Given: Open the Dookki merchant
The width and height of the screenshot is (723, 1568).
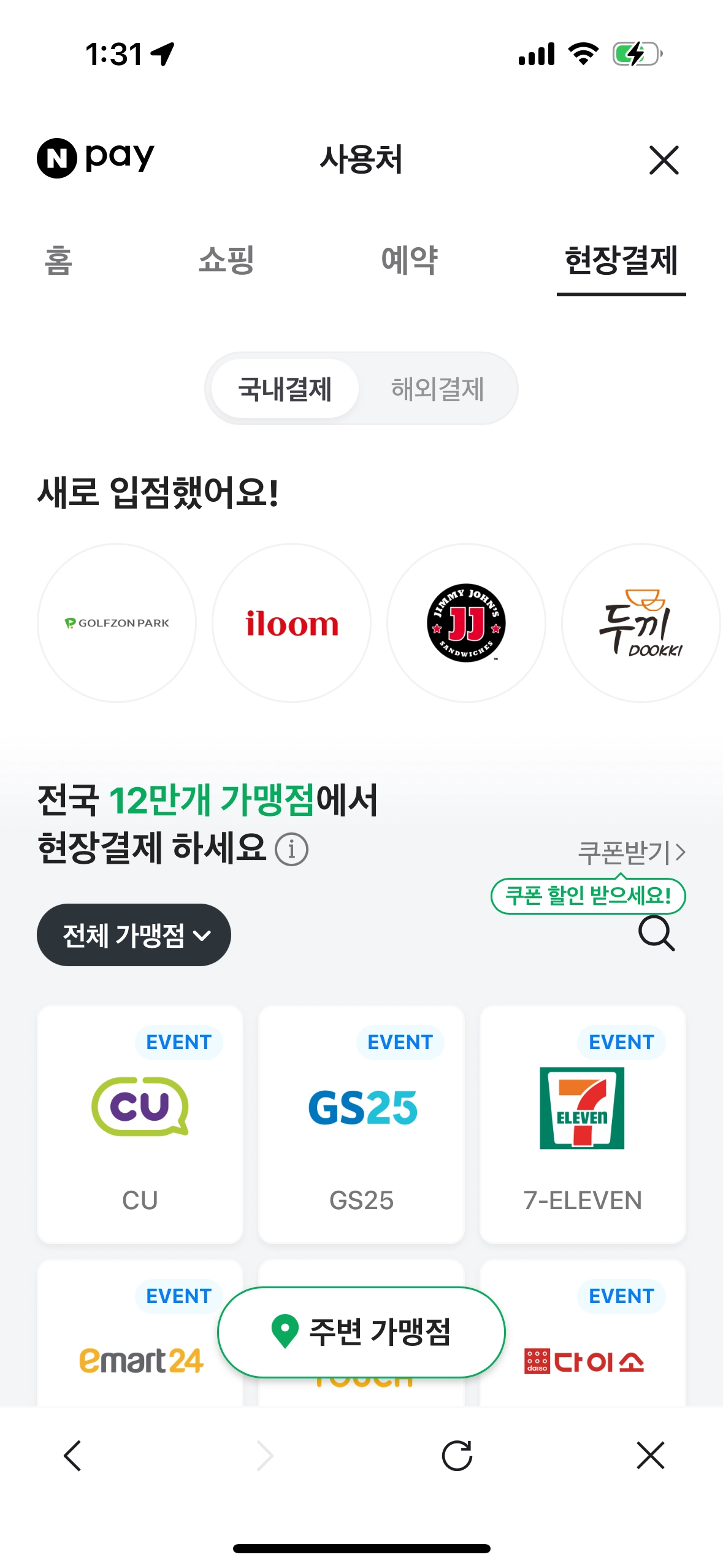Looking at the screenshot, I should [x=641, y=623].
